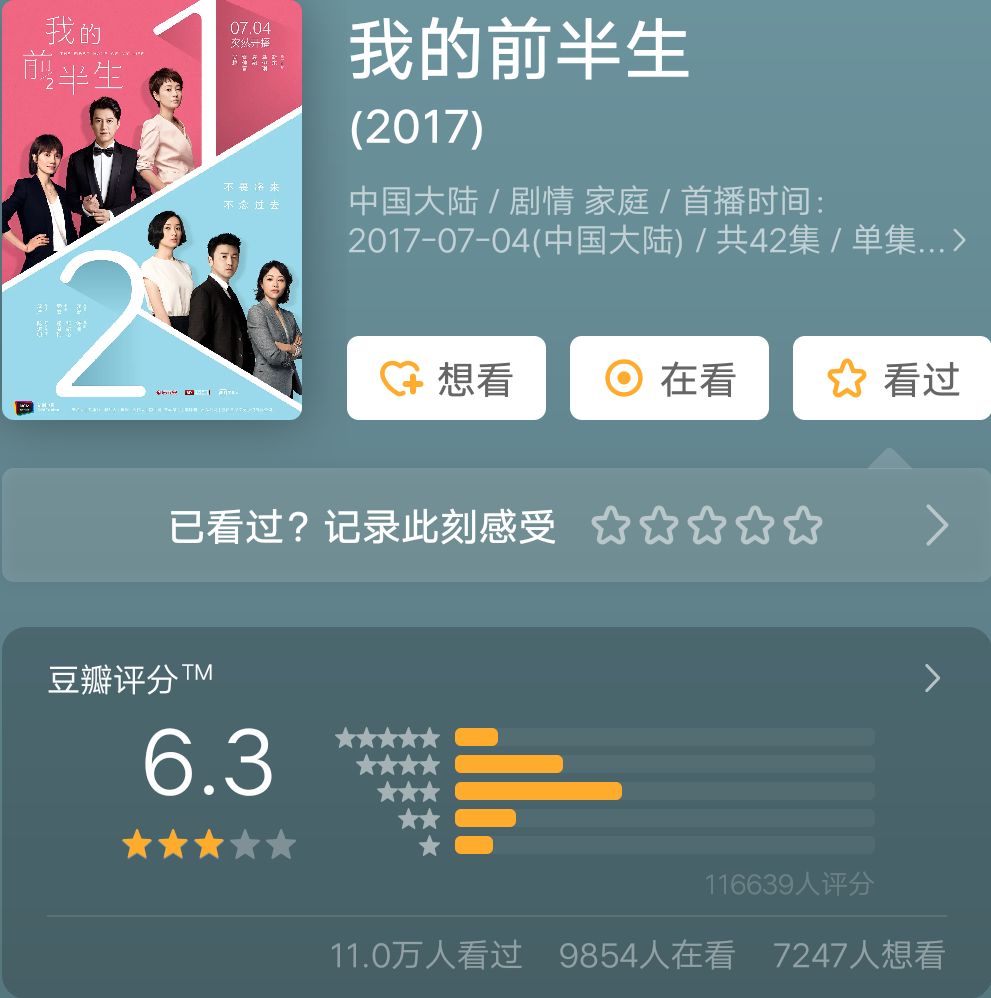Open the 我的前半生 poster image
The image size is (991, 998).
[x=152, y=209]
